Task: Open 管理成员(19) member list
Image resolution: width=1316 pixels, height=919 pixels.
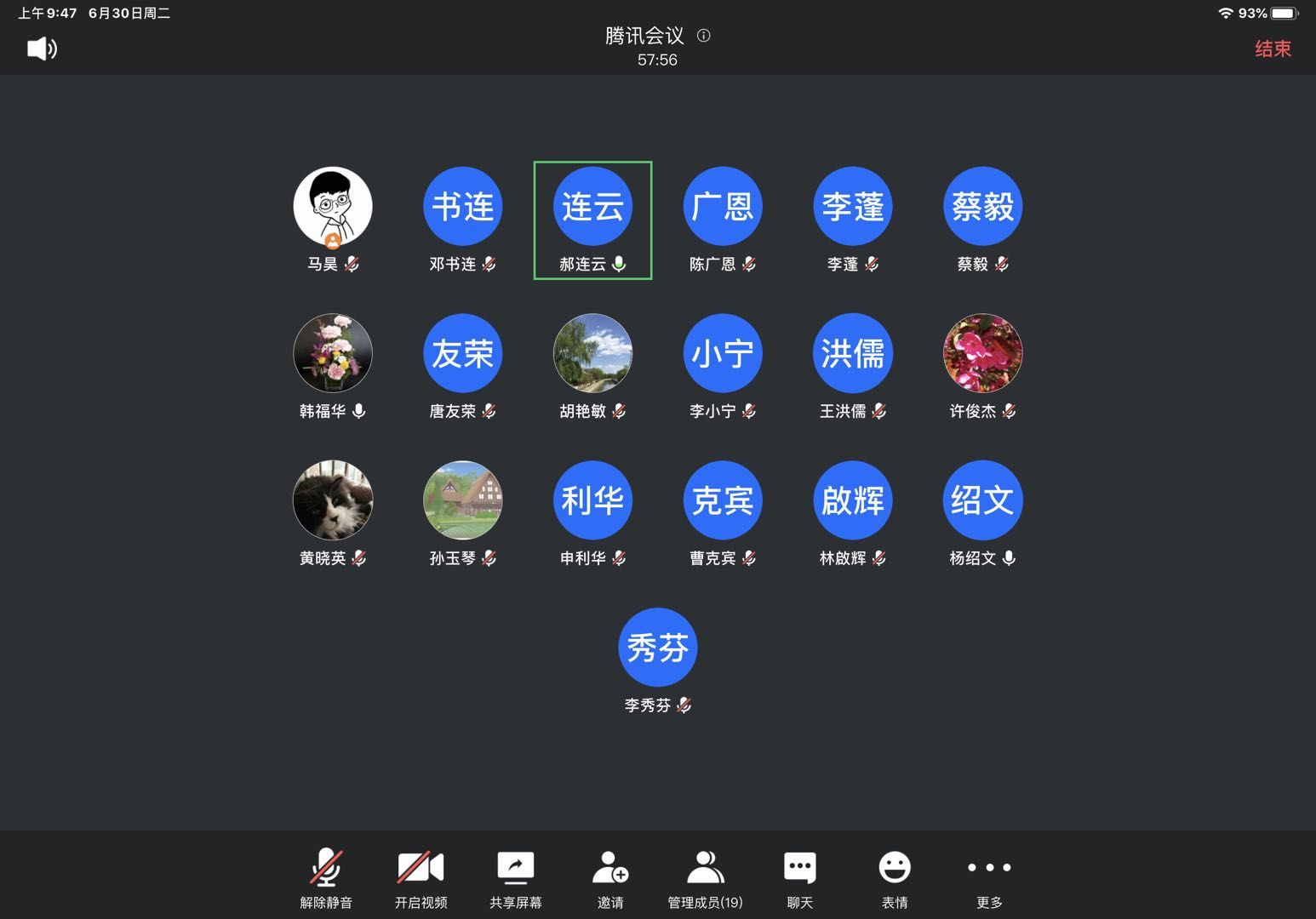Action: [x=705, y=878]
